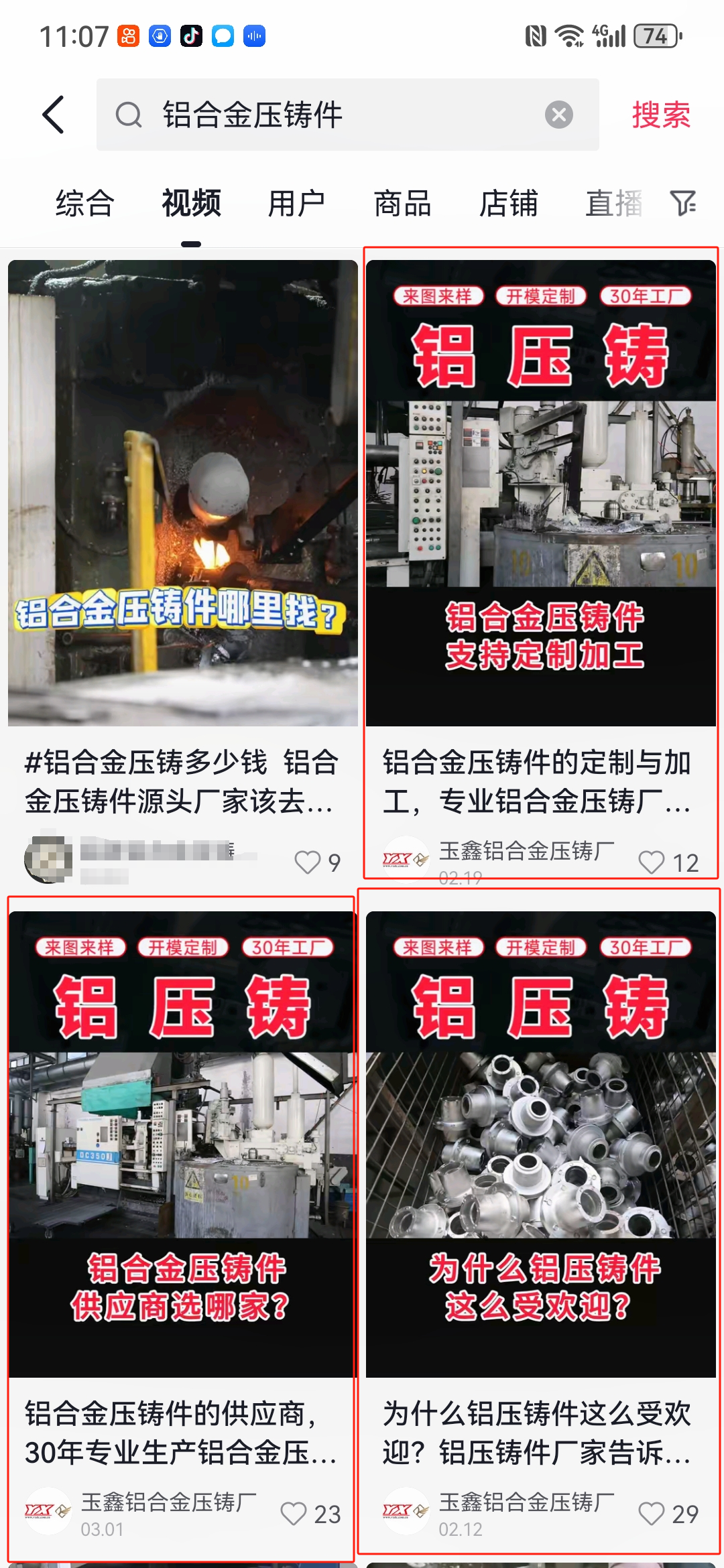The image size is (724, 1568).
Task: Tap the search field with 铝合金压铸件
Action: (335, 115)
